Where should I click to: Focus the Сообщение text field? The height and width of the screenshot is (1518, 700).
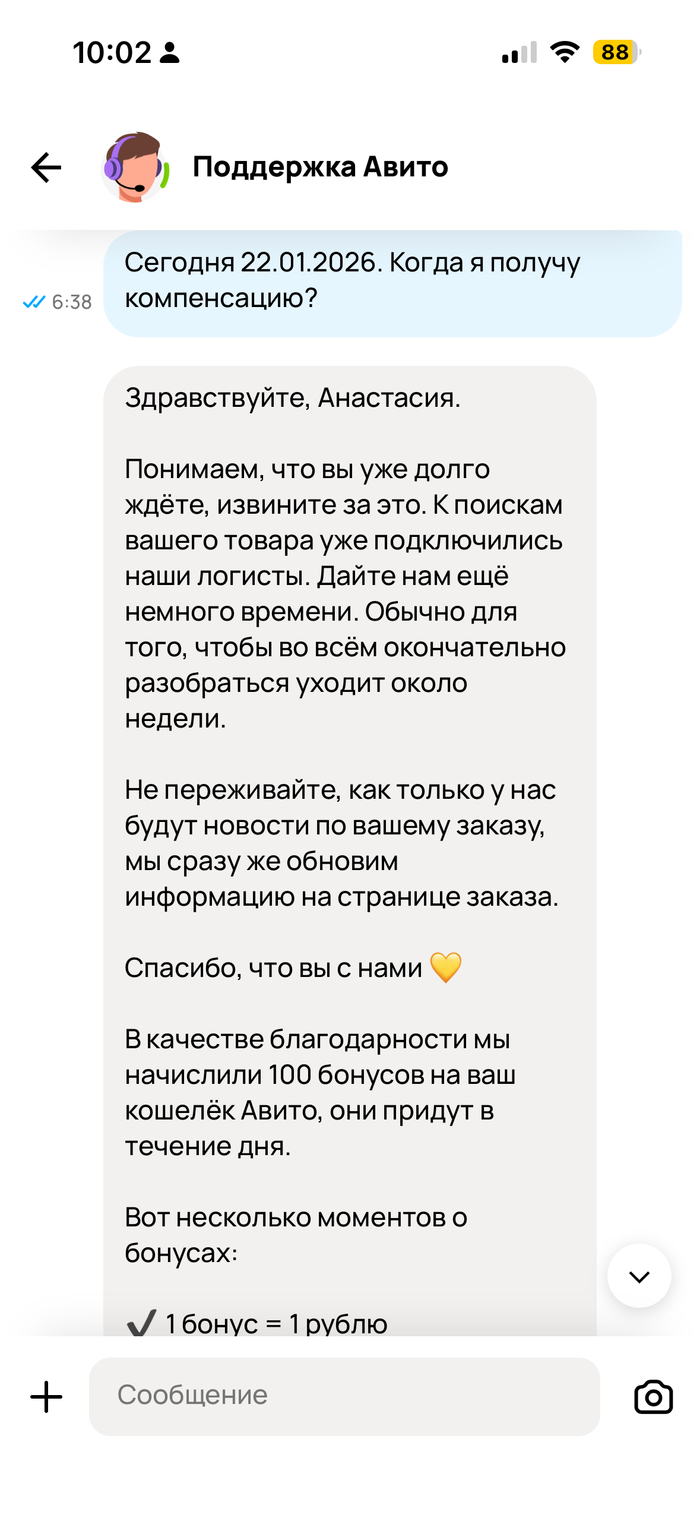344,1396
